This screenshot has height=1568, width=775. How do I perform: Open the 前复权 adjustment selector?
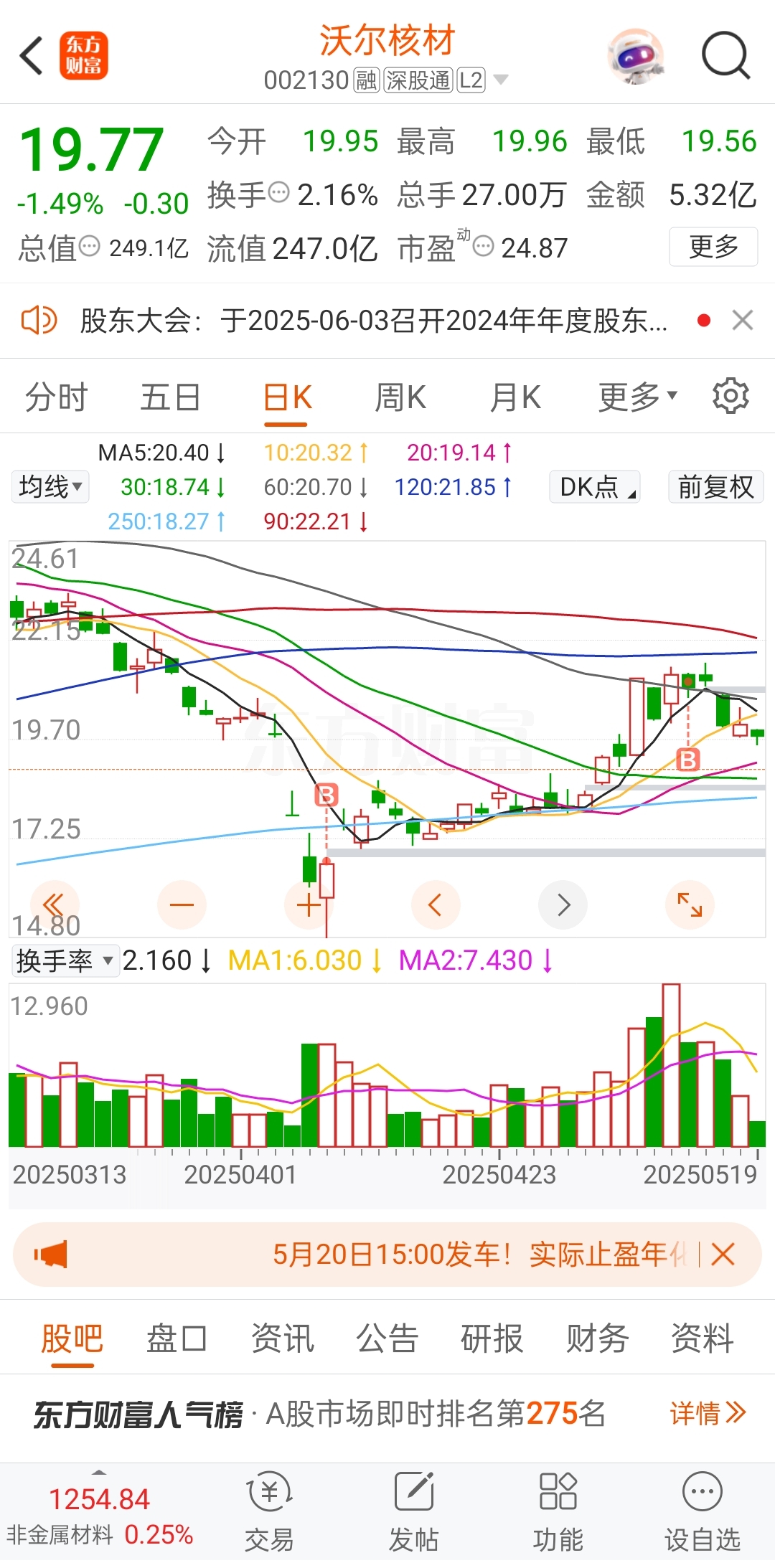715,487
